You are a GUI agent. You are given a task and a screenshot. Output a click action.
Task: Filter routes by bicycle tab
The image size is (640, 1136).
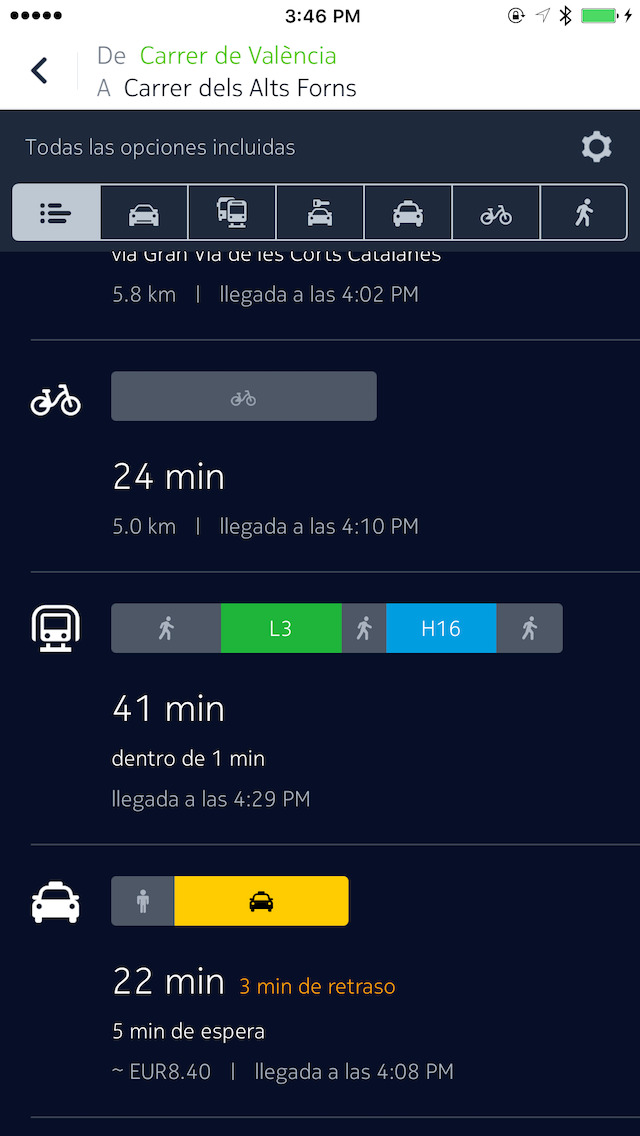(496, 213)
